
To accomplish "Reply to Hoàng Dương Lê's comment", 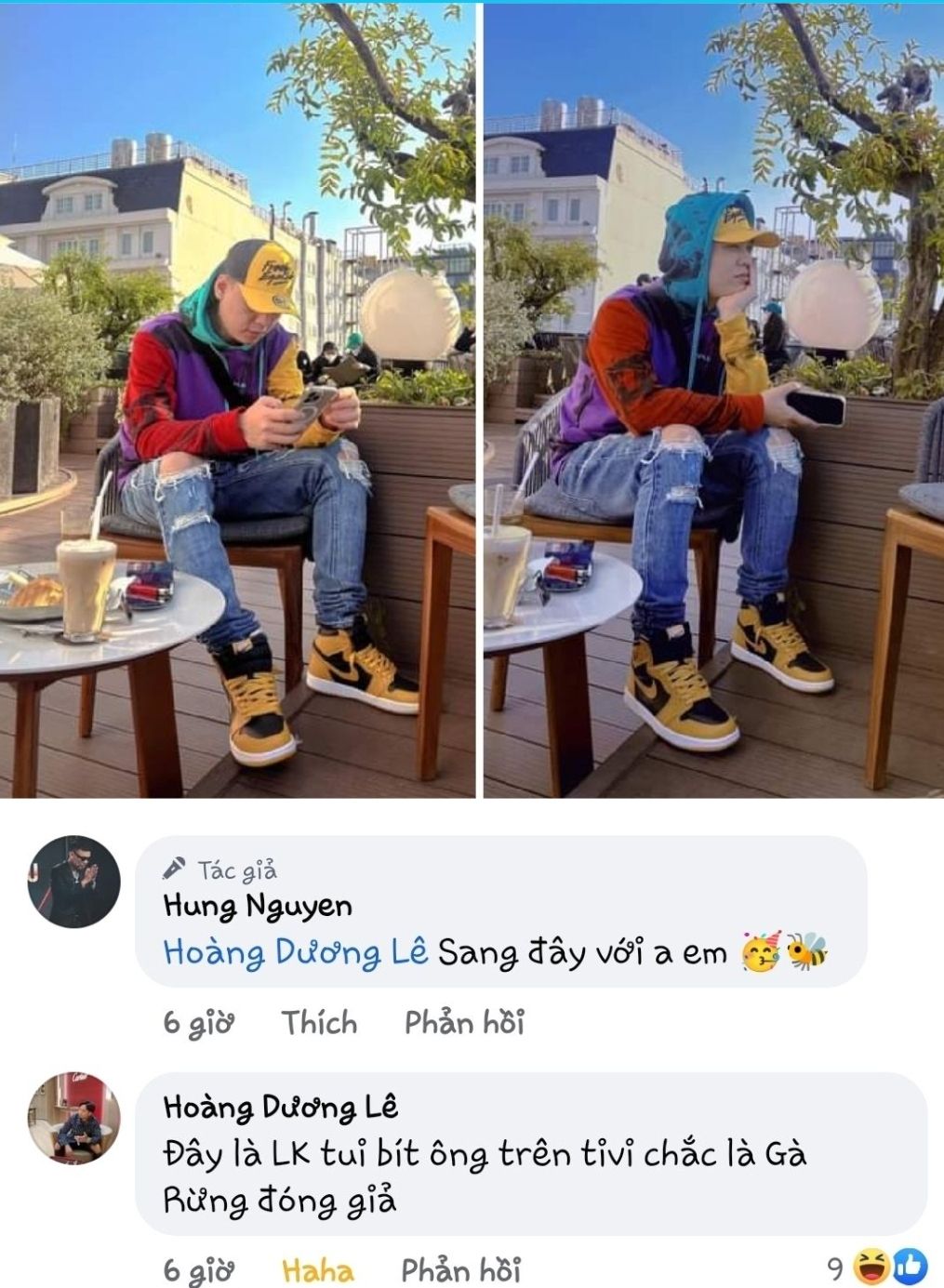I will pyautogui.click(x=460, y=1269).
